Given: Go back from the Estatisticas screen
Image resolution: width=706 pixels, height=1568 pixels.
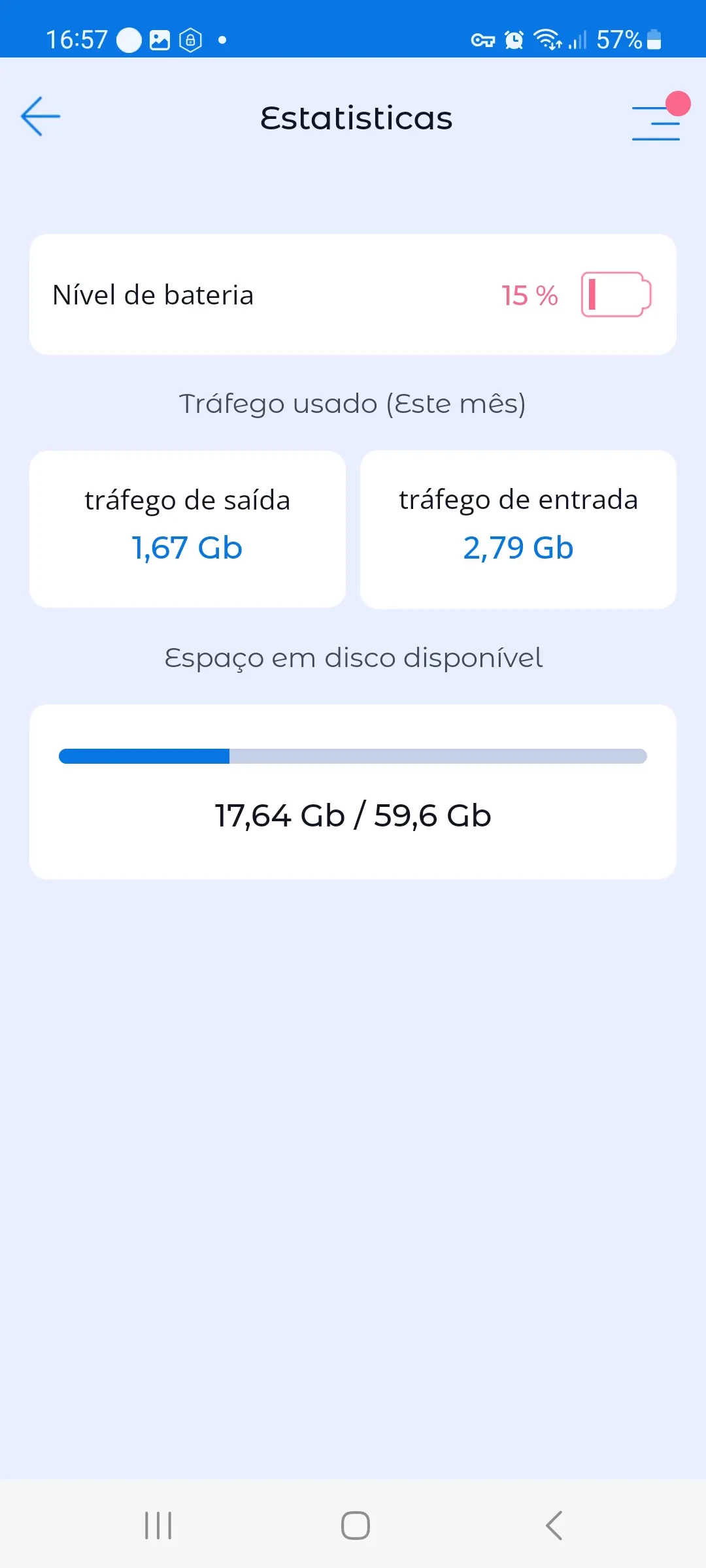Looking at the screenshot, I should click(41, 117).
